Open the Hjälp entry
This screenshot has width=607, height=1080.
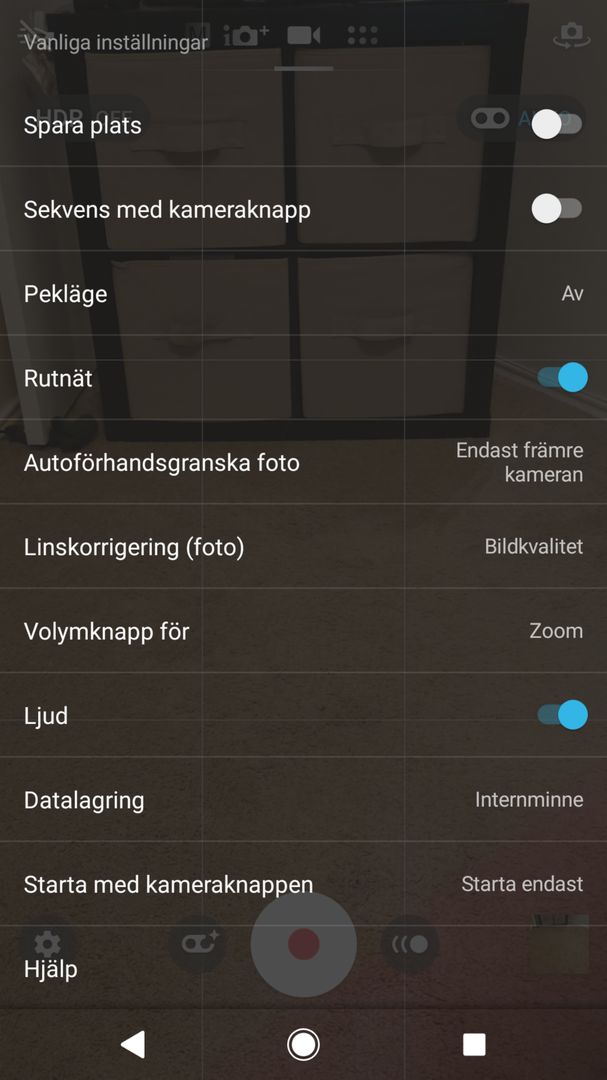click(x=303, y=968)
